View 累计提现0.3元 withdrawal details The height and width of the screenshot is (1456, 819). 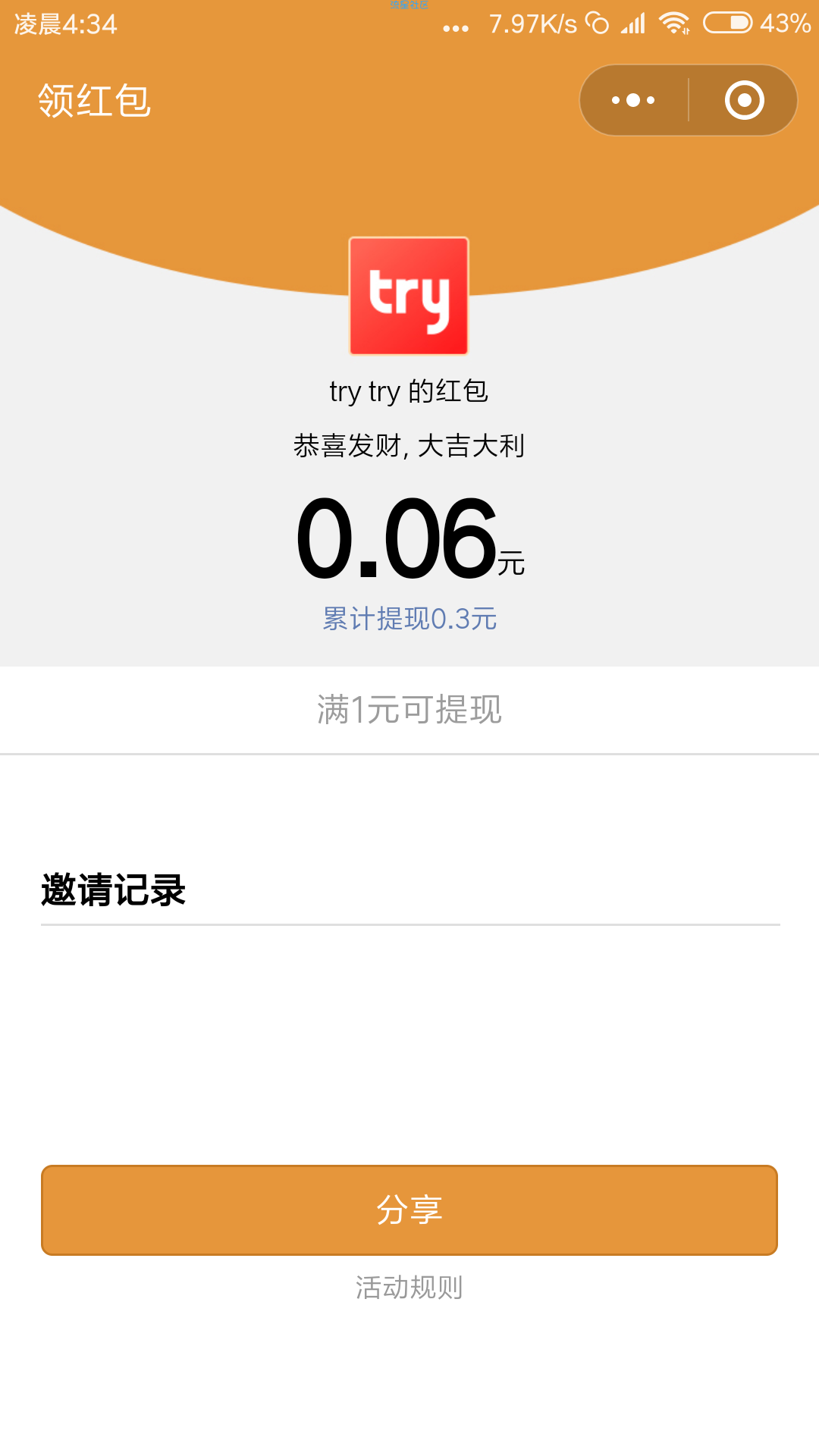coord(409,619)
